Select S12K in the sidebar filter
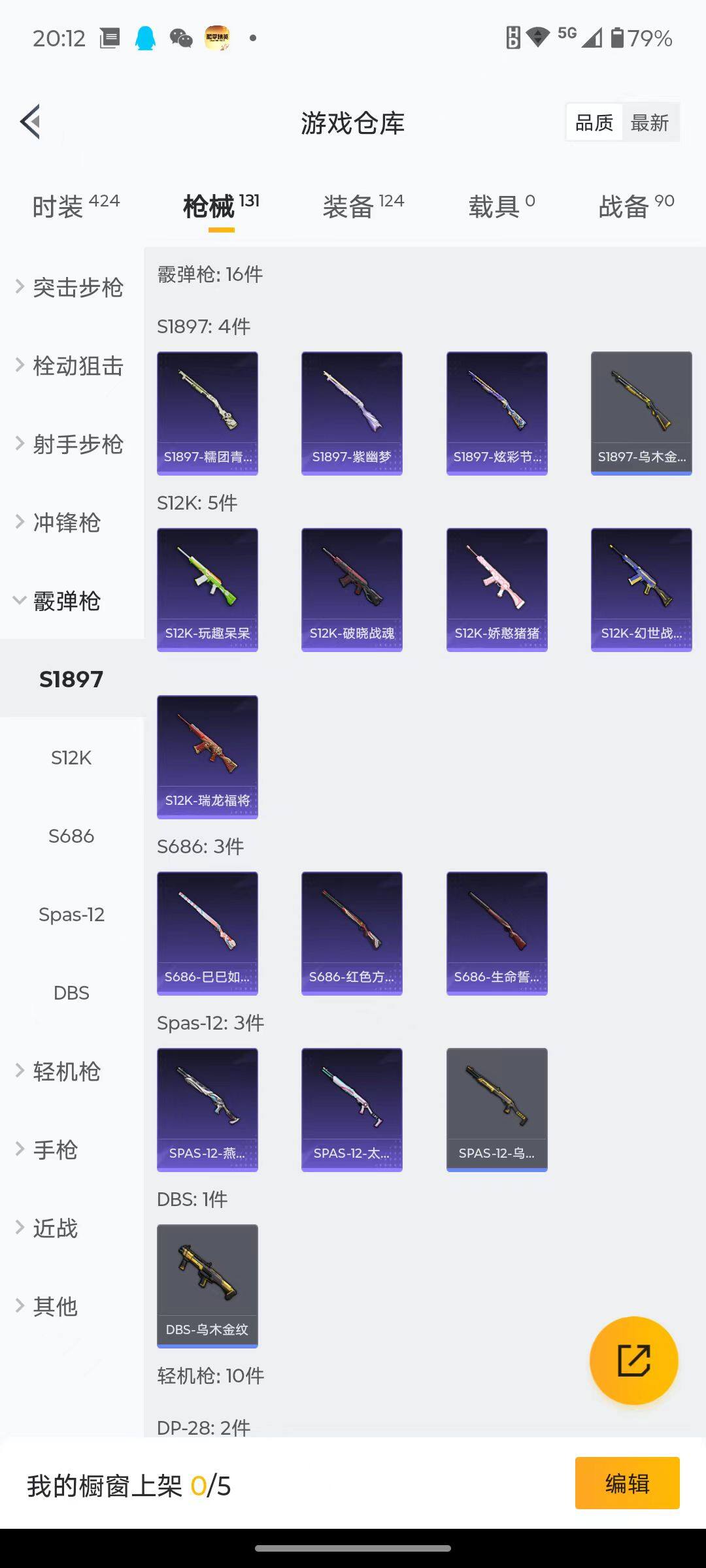 [71, 758]
